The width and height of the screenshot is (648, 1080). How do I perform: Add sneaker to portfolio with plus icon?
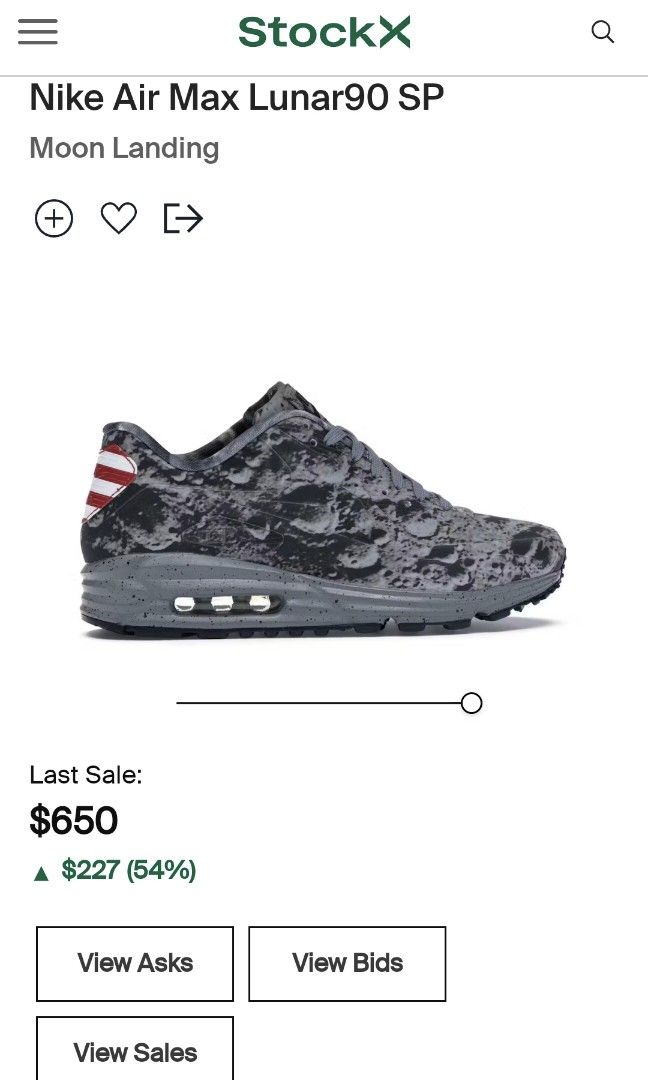tap(54, 218)
